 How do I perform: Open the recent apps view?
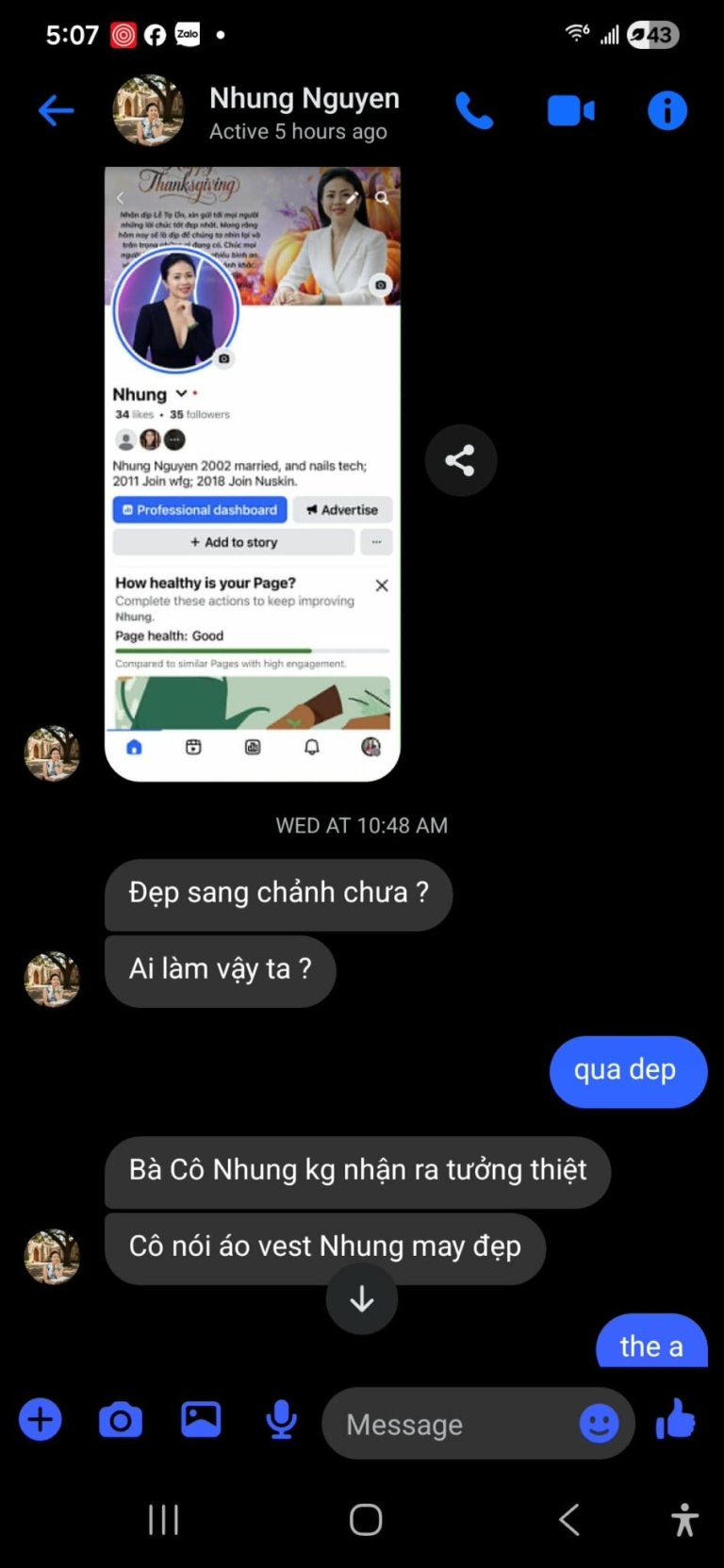pos(163,1519)
